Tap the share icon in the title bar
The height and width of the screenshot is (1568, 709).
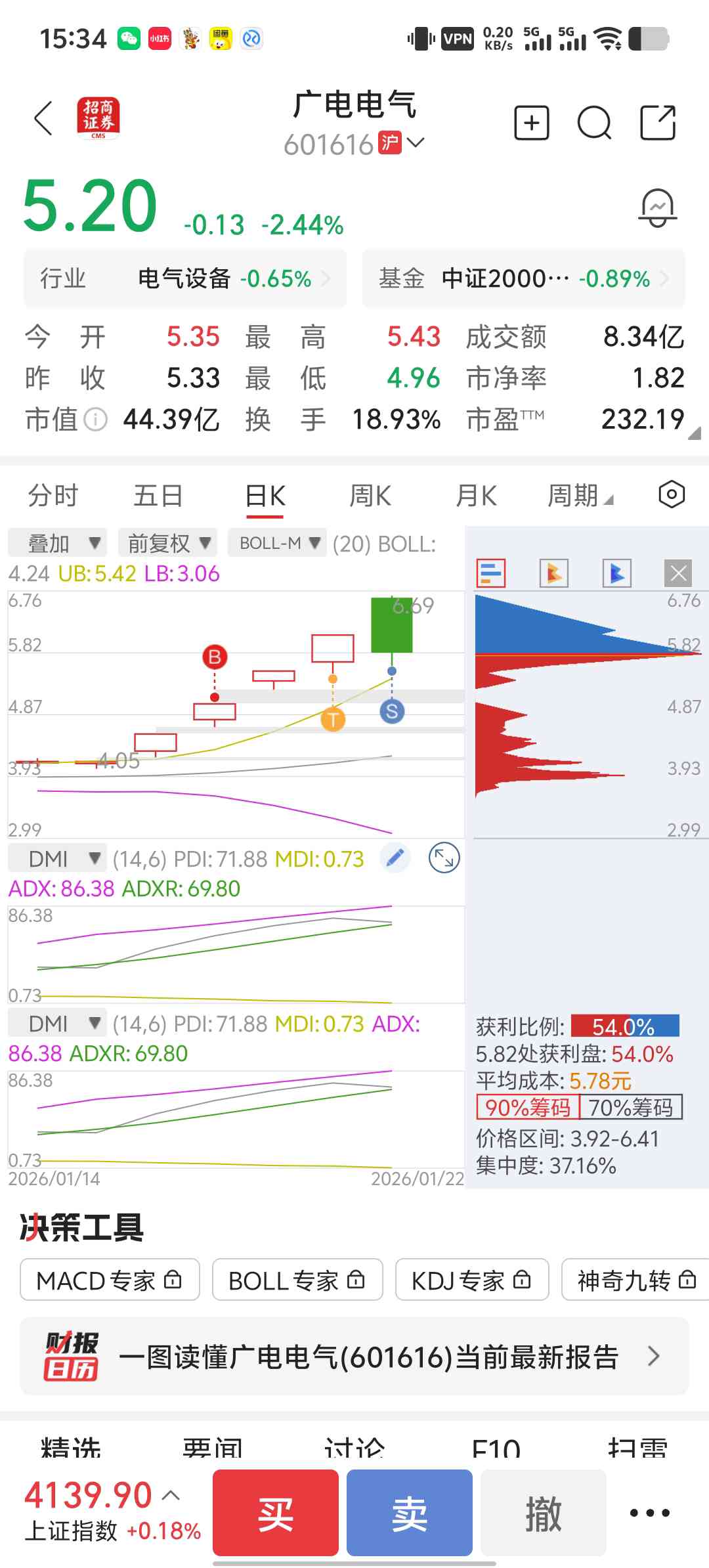pyautogui.click(x=659, y=123)
